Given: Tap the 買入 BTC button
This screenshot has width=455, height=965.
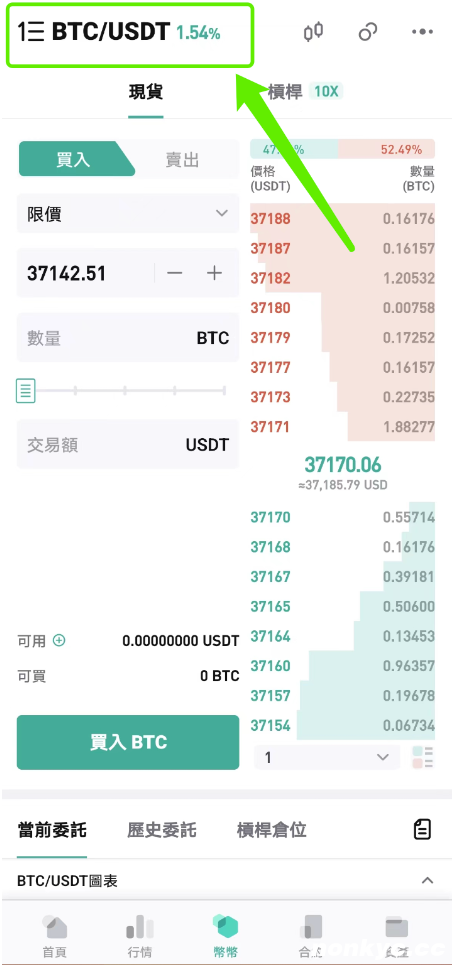Looking at the screenshot, I should (128, 742).
